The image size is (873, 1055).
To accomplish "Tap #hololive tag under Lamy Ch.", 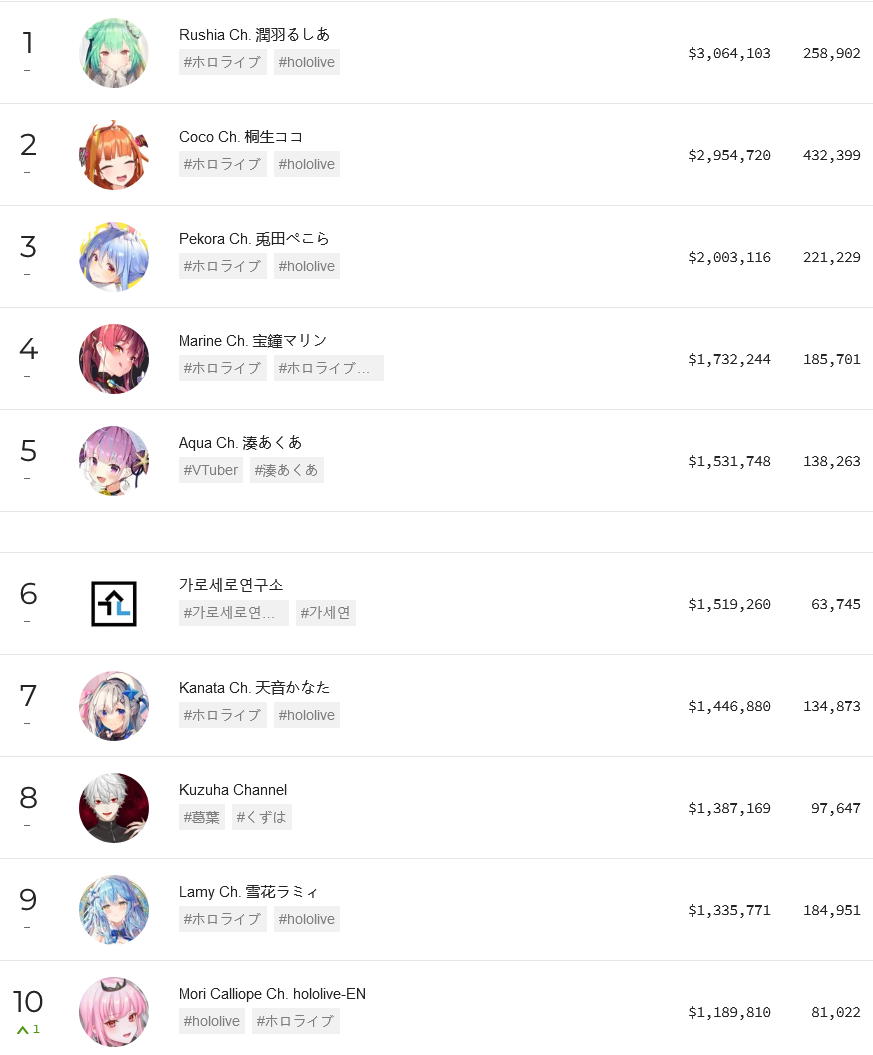I will (307, 919).
